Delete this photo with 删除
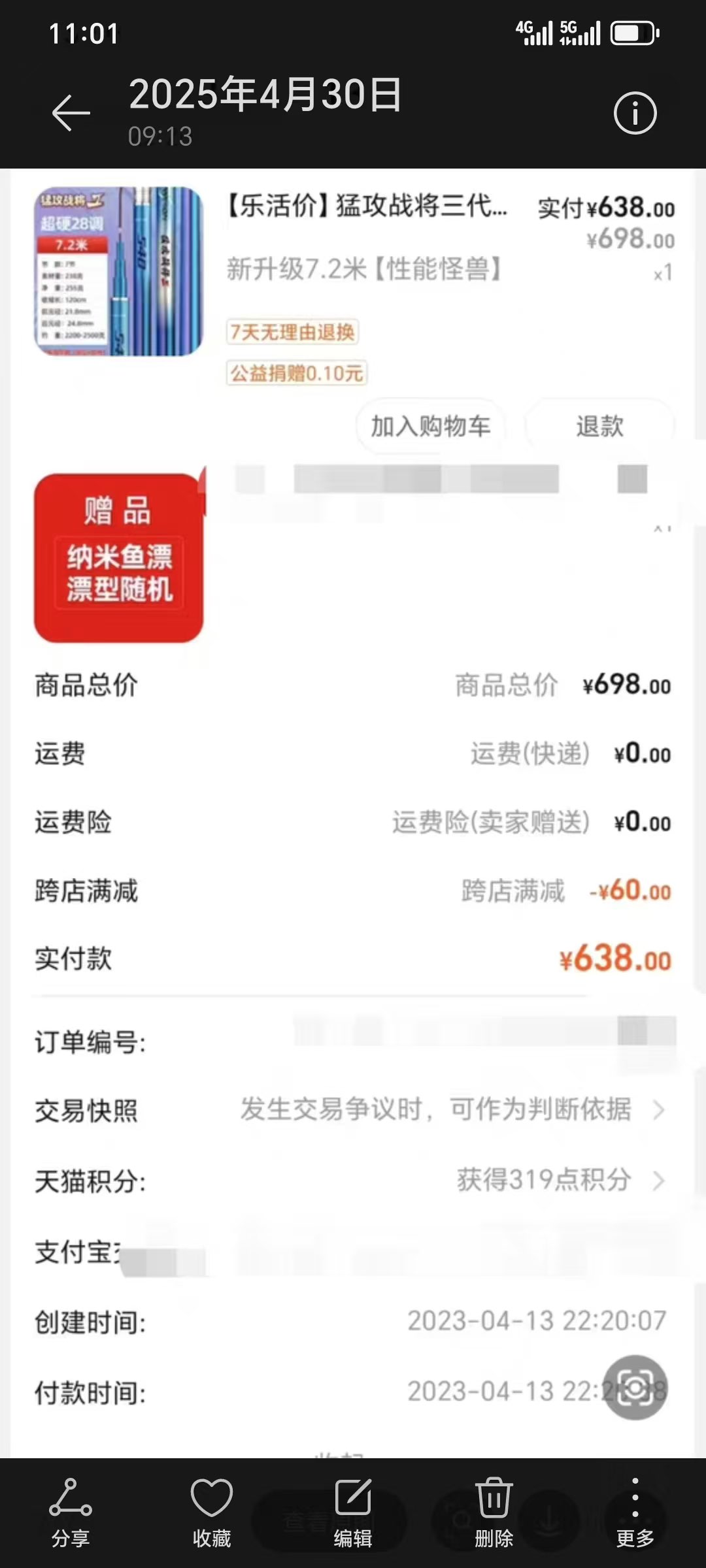 [x=494, y=1512]
